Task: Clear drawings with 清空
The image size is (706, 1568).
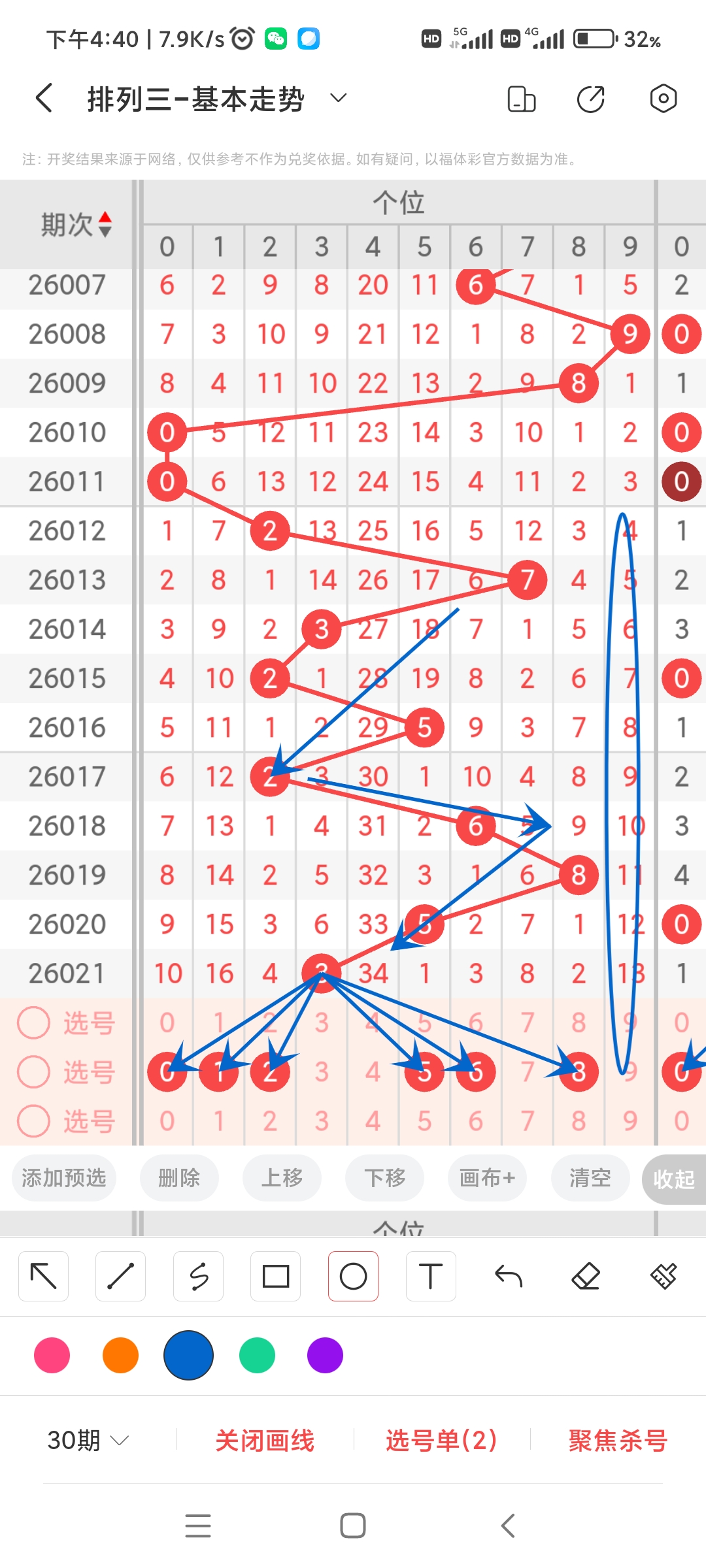Action: [590, 1178]
